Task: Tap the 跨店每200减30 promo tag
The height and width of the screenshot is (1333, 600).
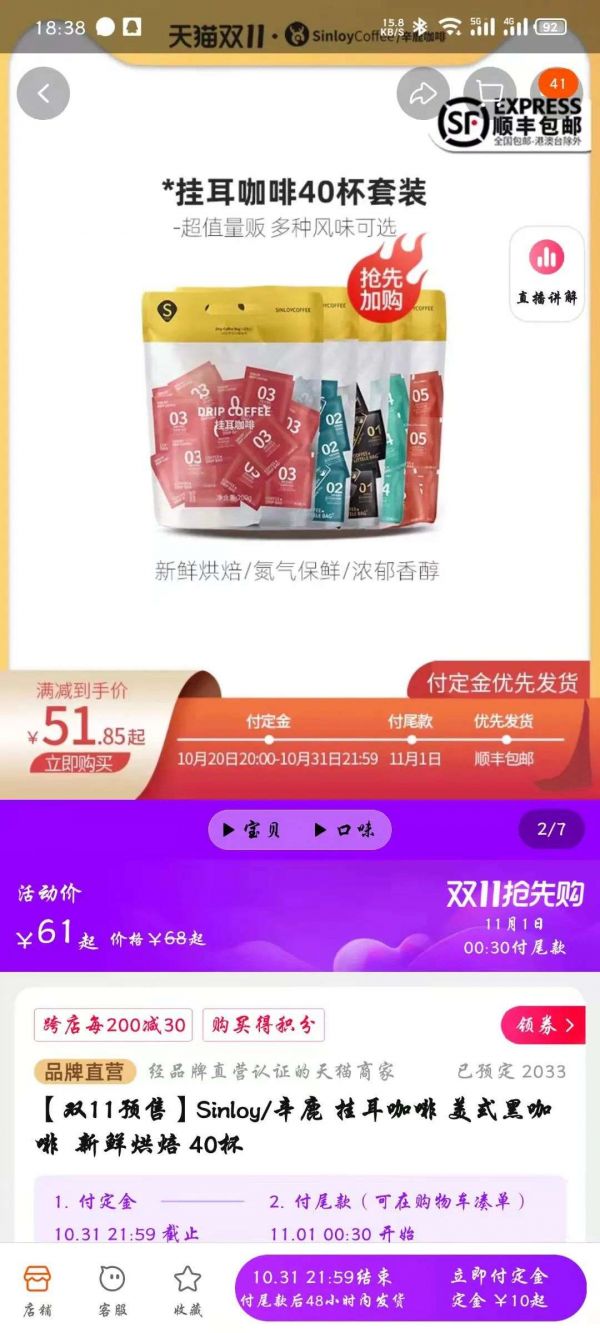Action: 114,1025
